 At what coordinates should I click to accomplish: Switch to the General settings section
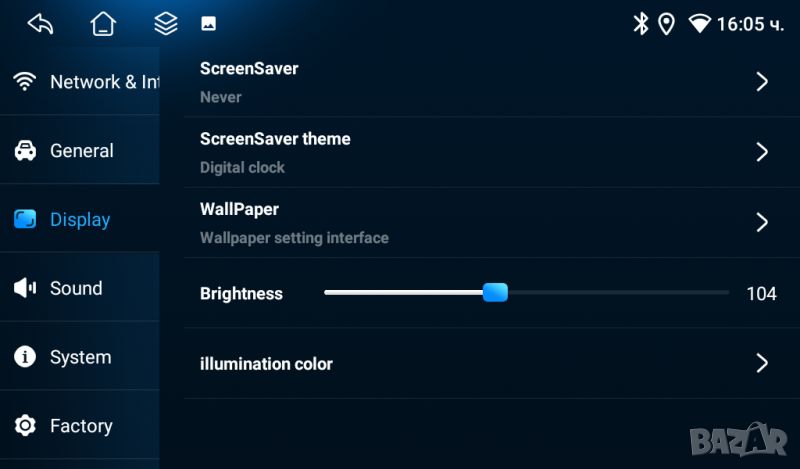80,151
